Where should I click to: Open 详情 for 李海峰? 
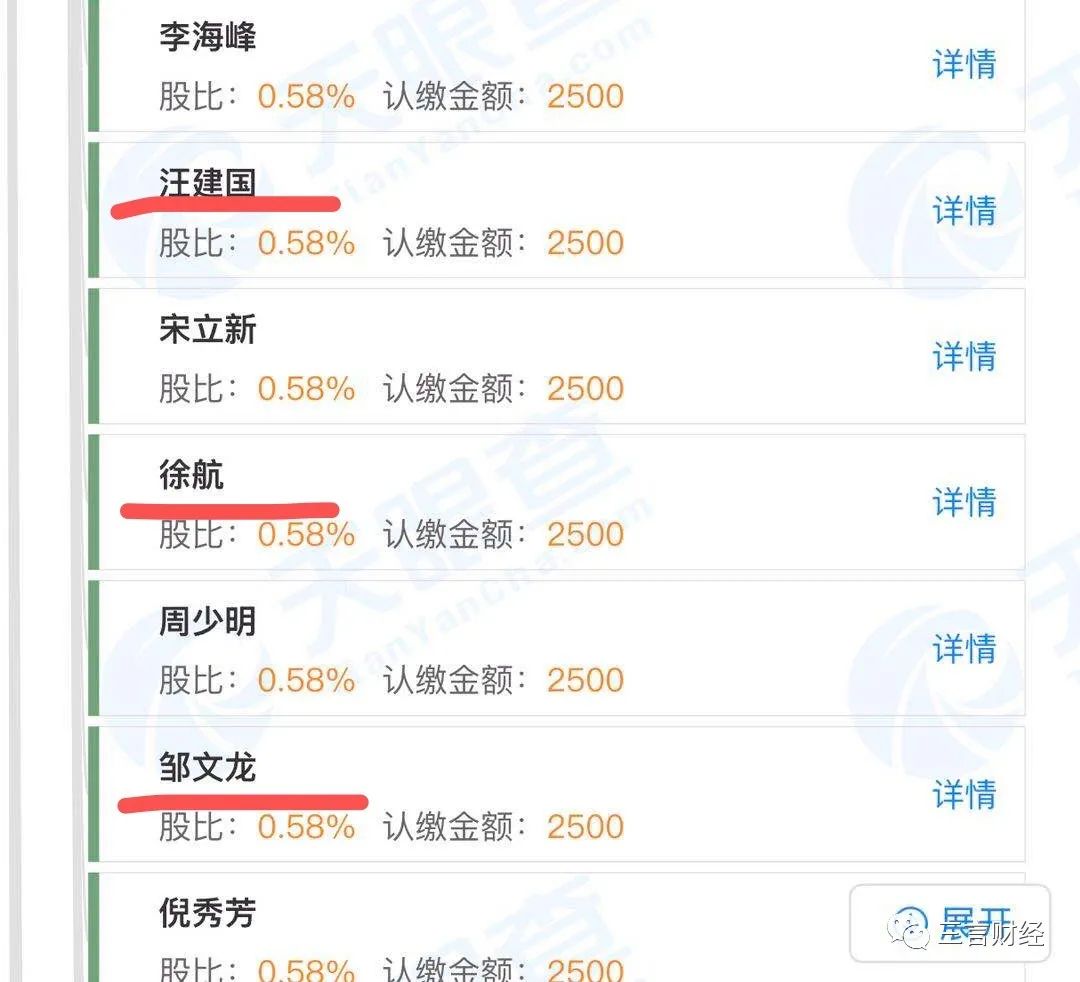point(964,65)
